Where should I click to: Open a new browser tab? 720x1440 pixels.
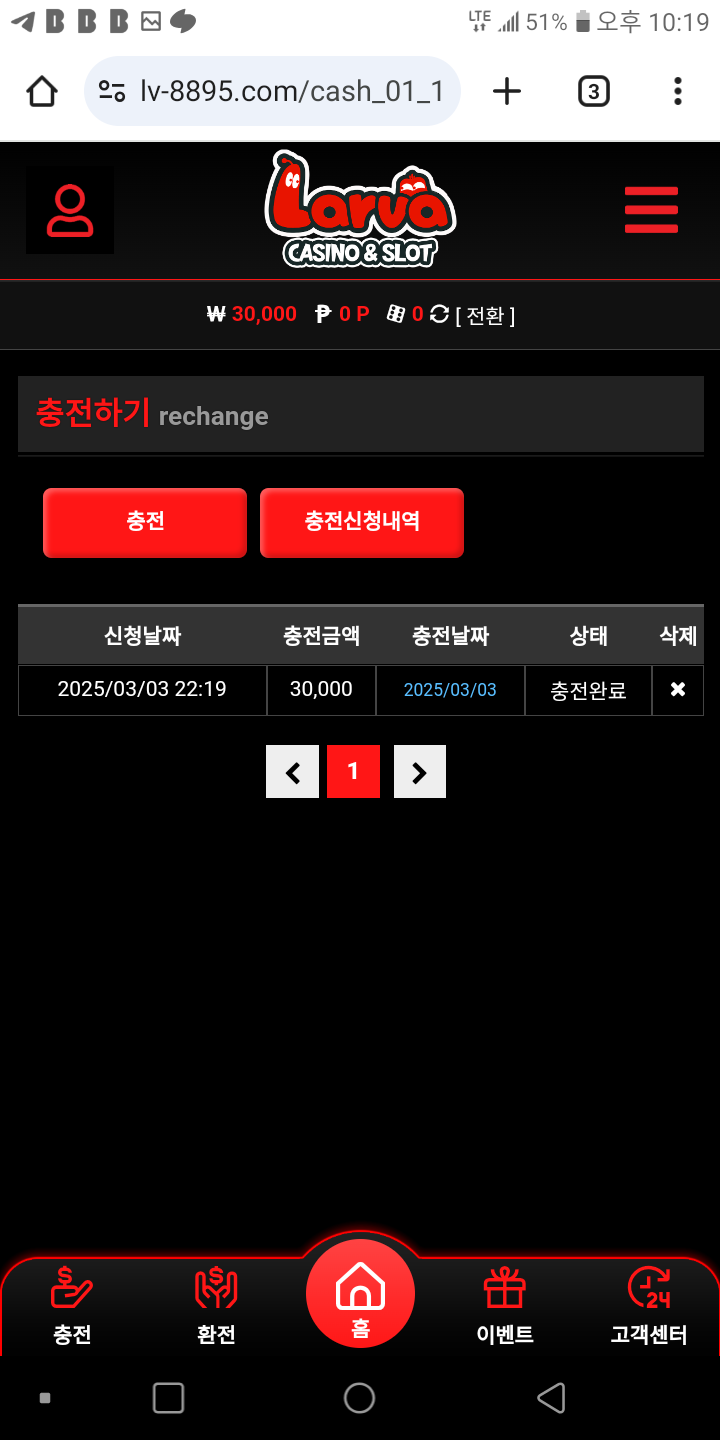tap(507, 92)
